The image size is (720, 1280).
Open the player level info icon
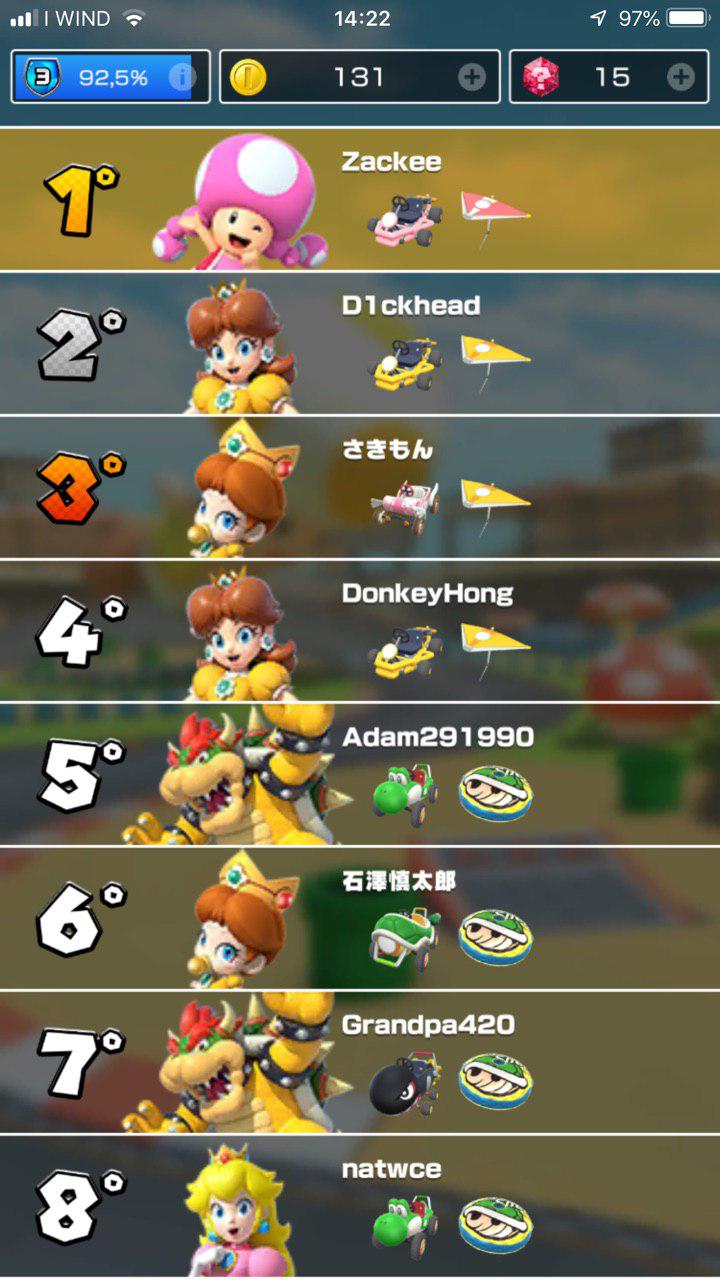(x=181, y=77)
